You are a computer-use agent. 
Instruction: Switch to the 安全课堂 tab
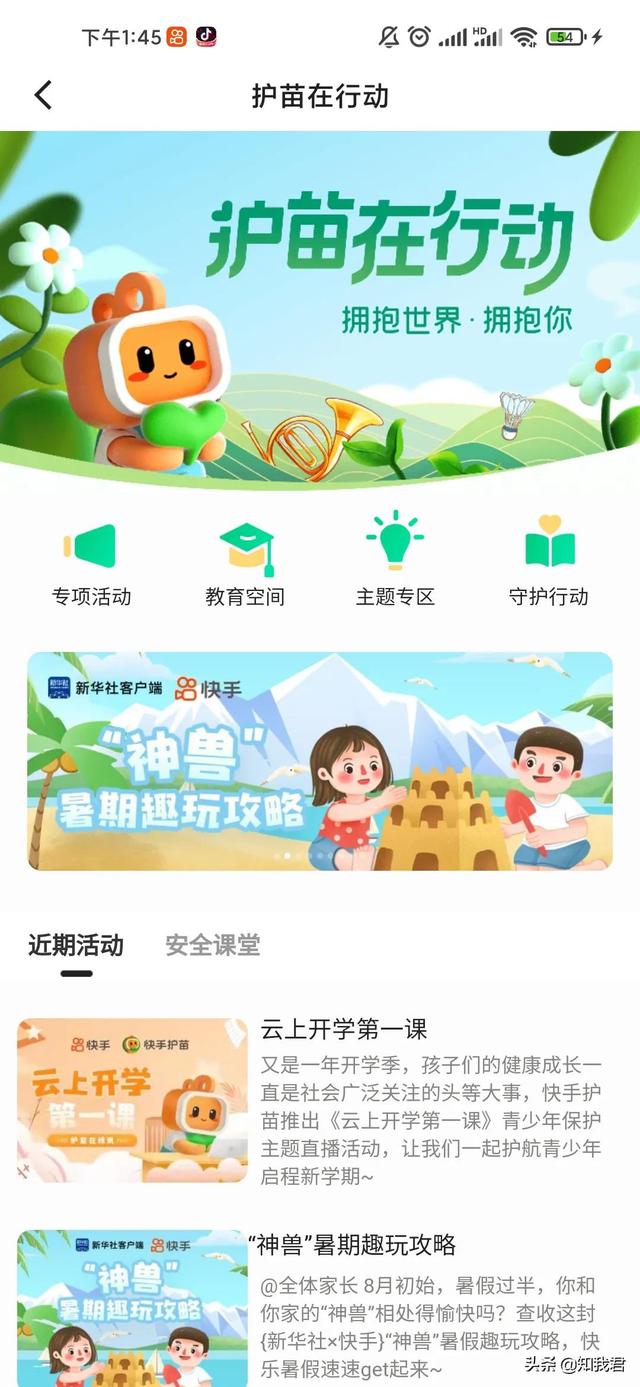click(212, 945)
